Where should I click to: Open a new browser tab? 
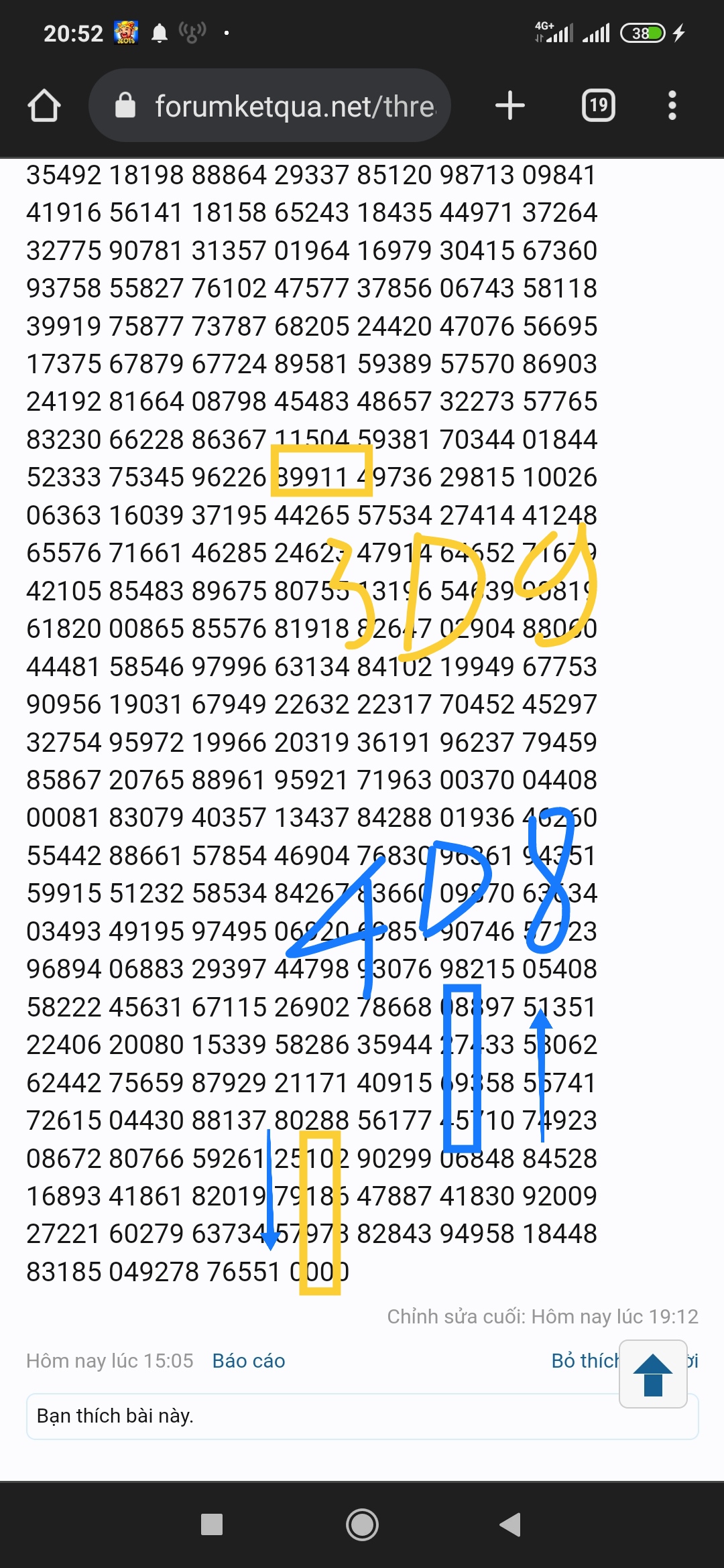[x=510, y=106]
